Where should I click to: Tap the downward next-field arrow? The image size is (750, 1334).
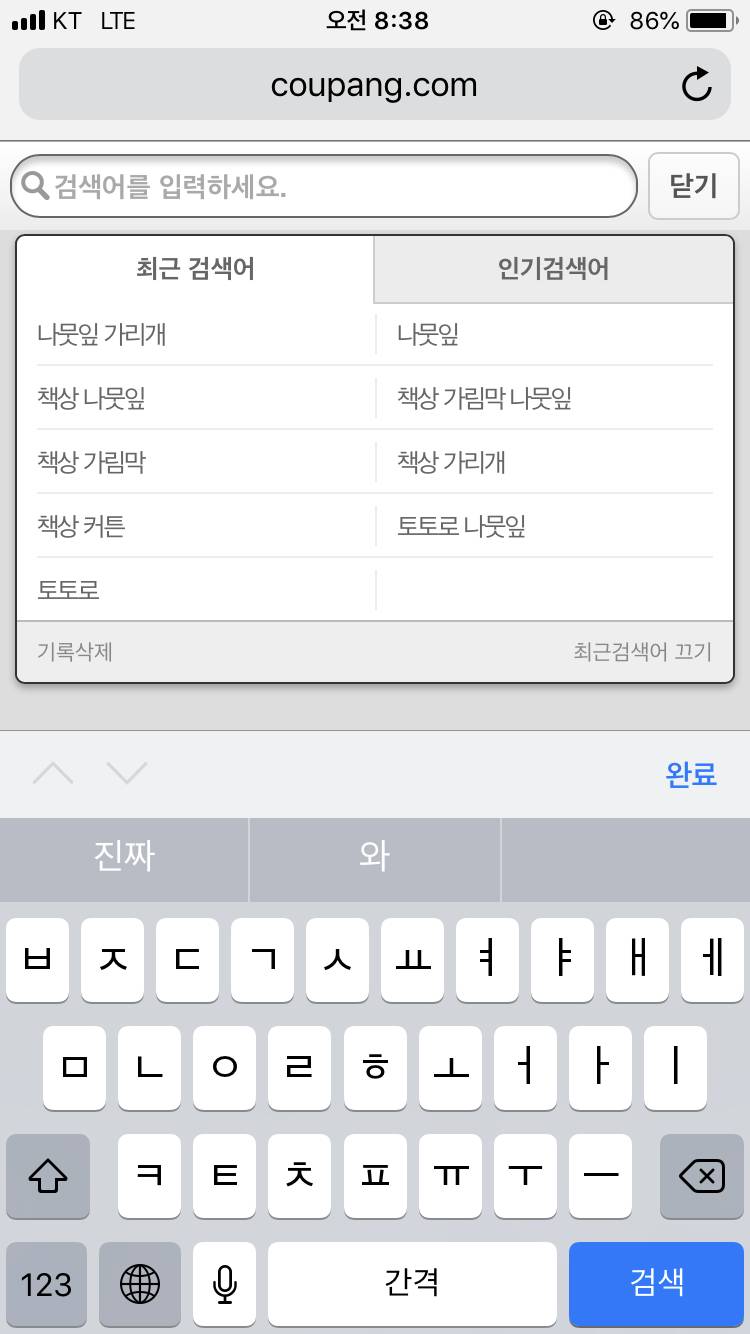(127, 773)
